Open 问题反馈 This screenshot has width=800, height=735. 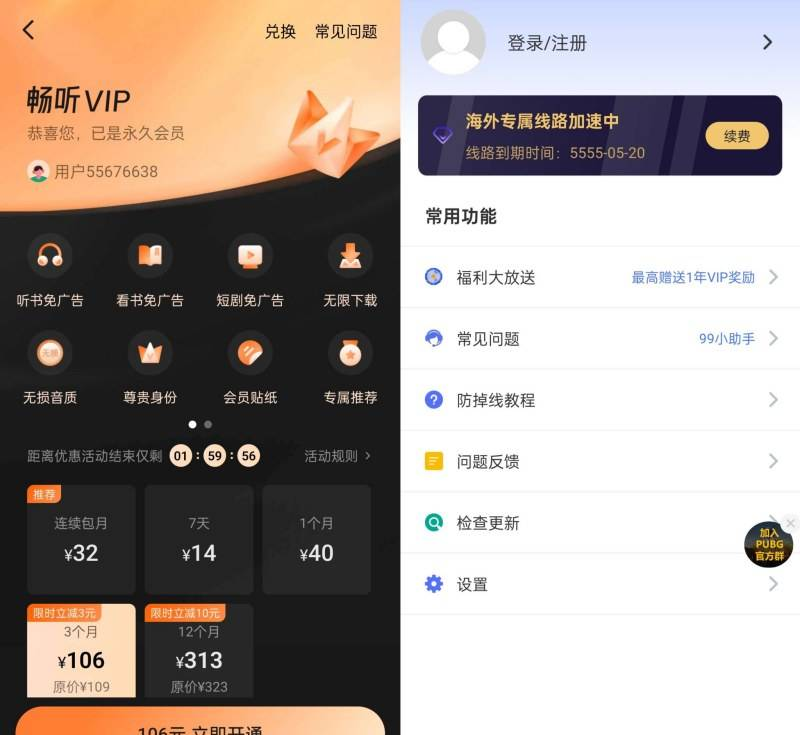pos(600,461)
